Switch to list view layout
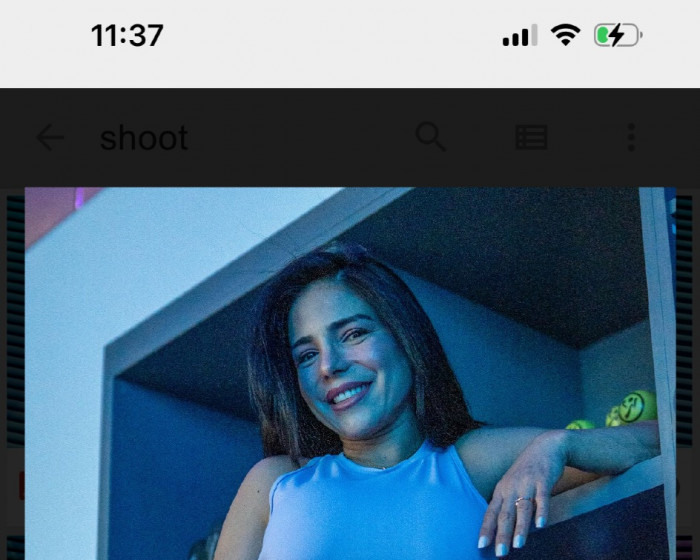This screenshot has height=560, width=700. pyautogui.click(x=531, y=138)
